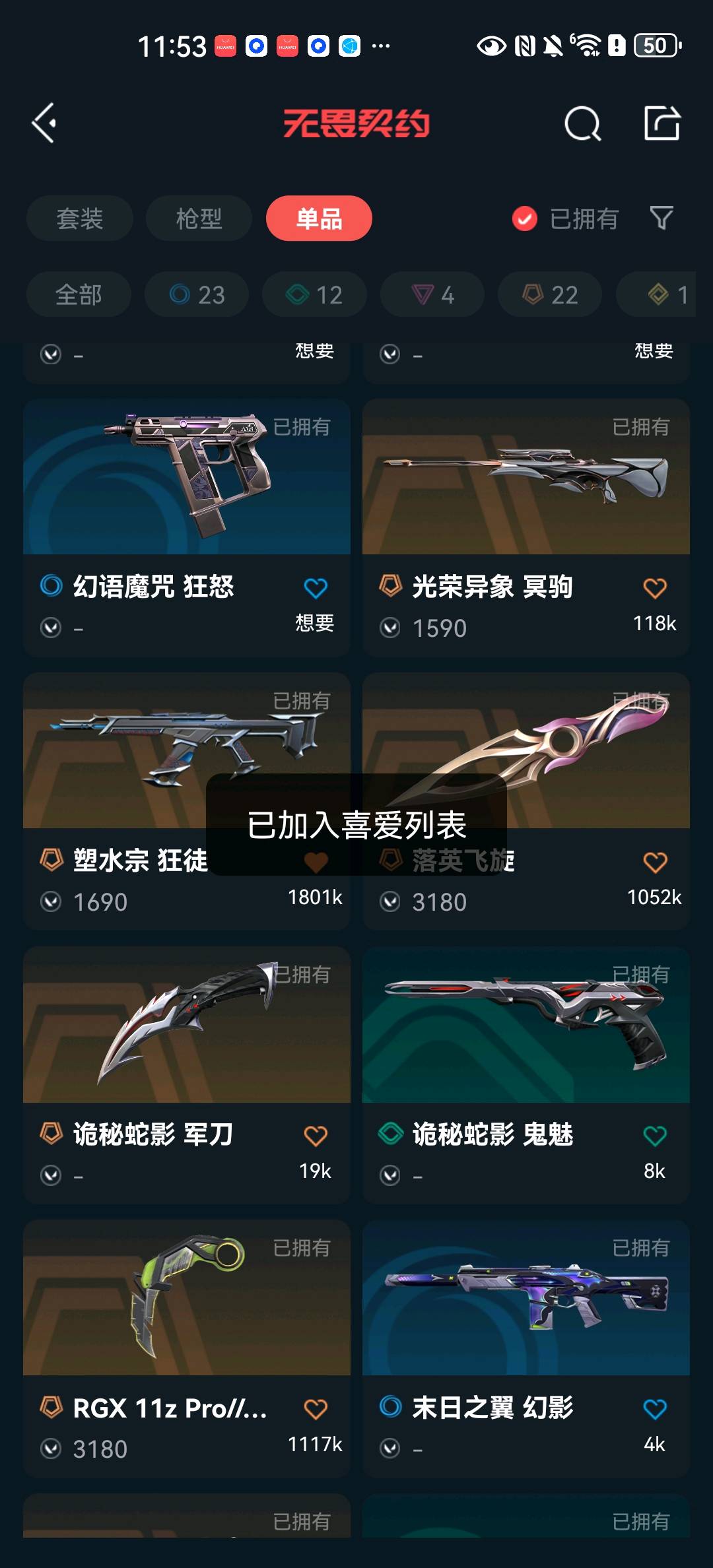Switch to the 枪型 tab
The height and width of the screenshot is (1568, 713).
click(x=199, y=218)
